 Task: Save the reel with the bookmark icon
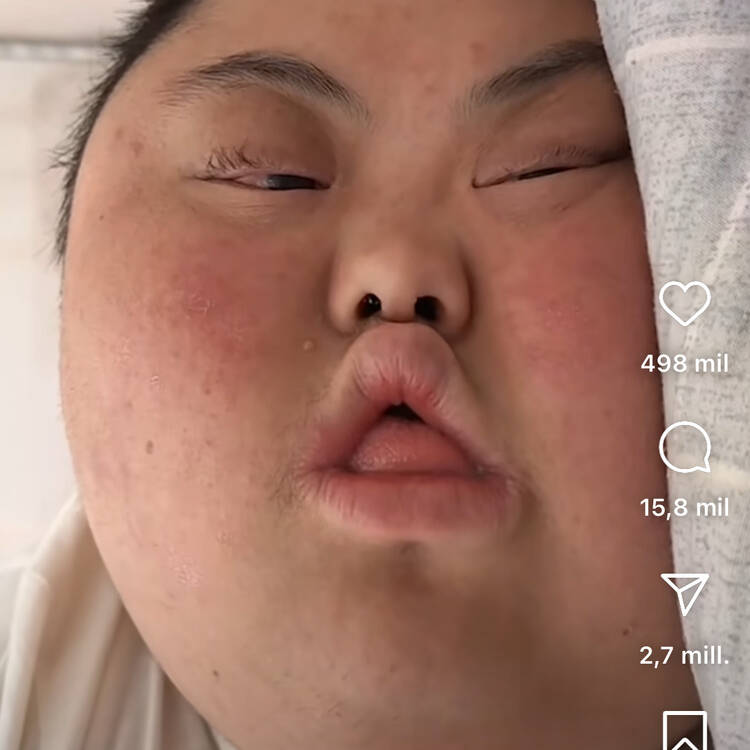click(x=685, y=732)
